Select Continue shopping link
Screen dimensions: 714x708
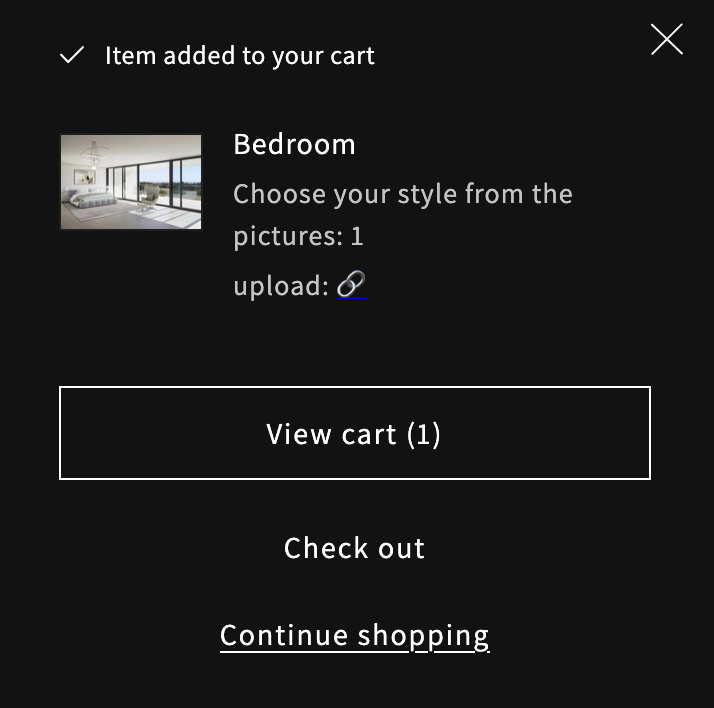(354, 635)
